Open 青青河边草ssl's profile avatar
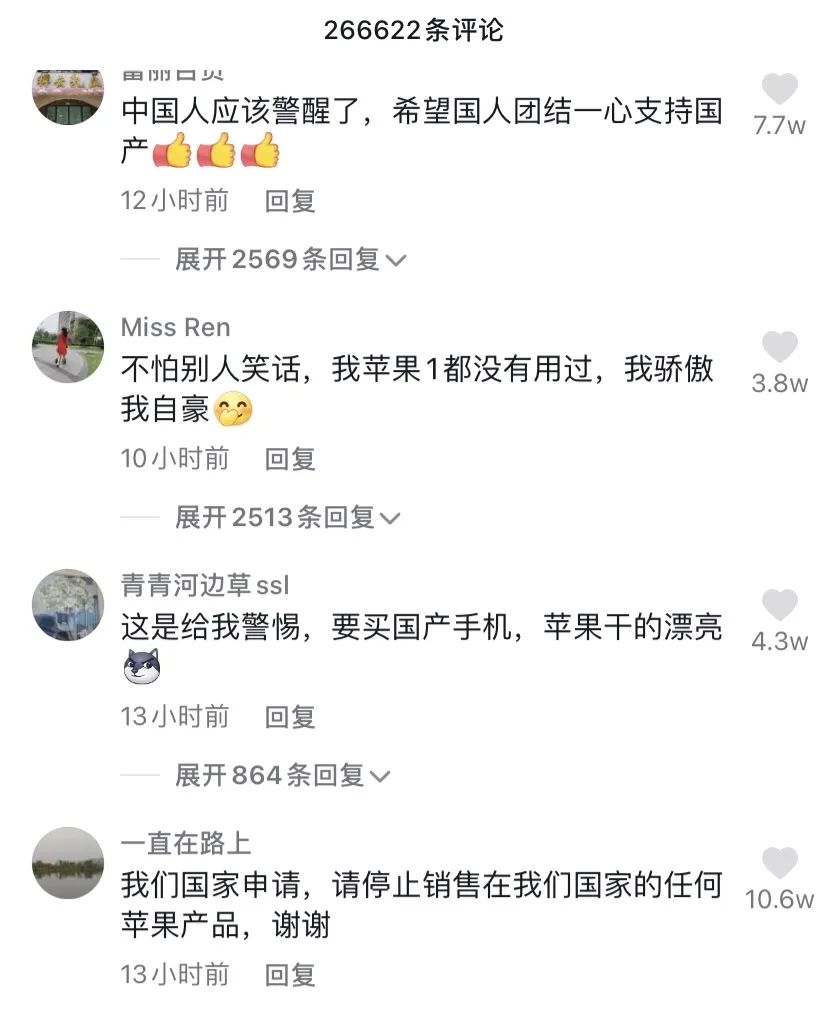 pos(67,603)
